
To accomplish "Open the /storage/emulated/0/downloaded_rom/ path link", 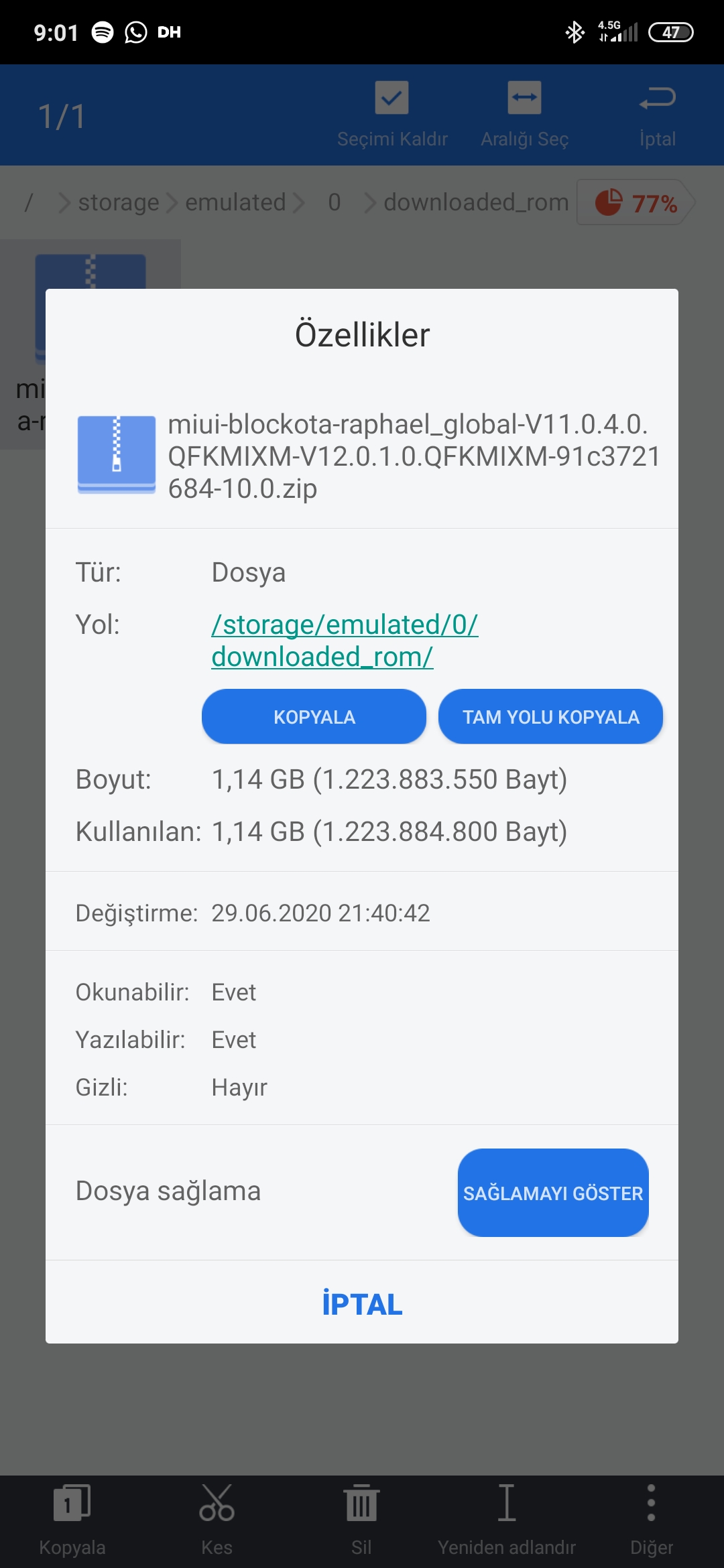I will [x=344, y=641].
